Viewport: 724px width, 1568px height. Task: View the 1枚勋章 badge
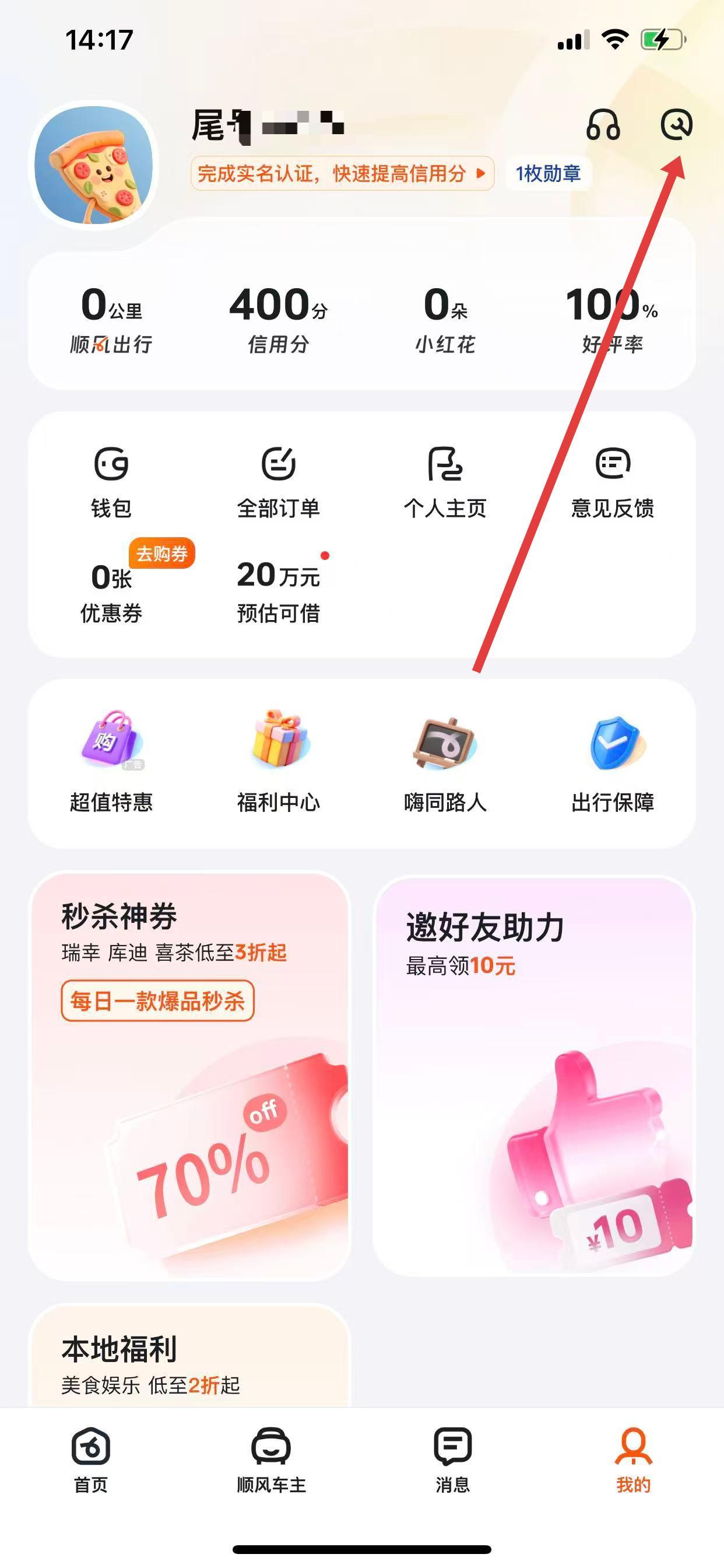547,173
